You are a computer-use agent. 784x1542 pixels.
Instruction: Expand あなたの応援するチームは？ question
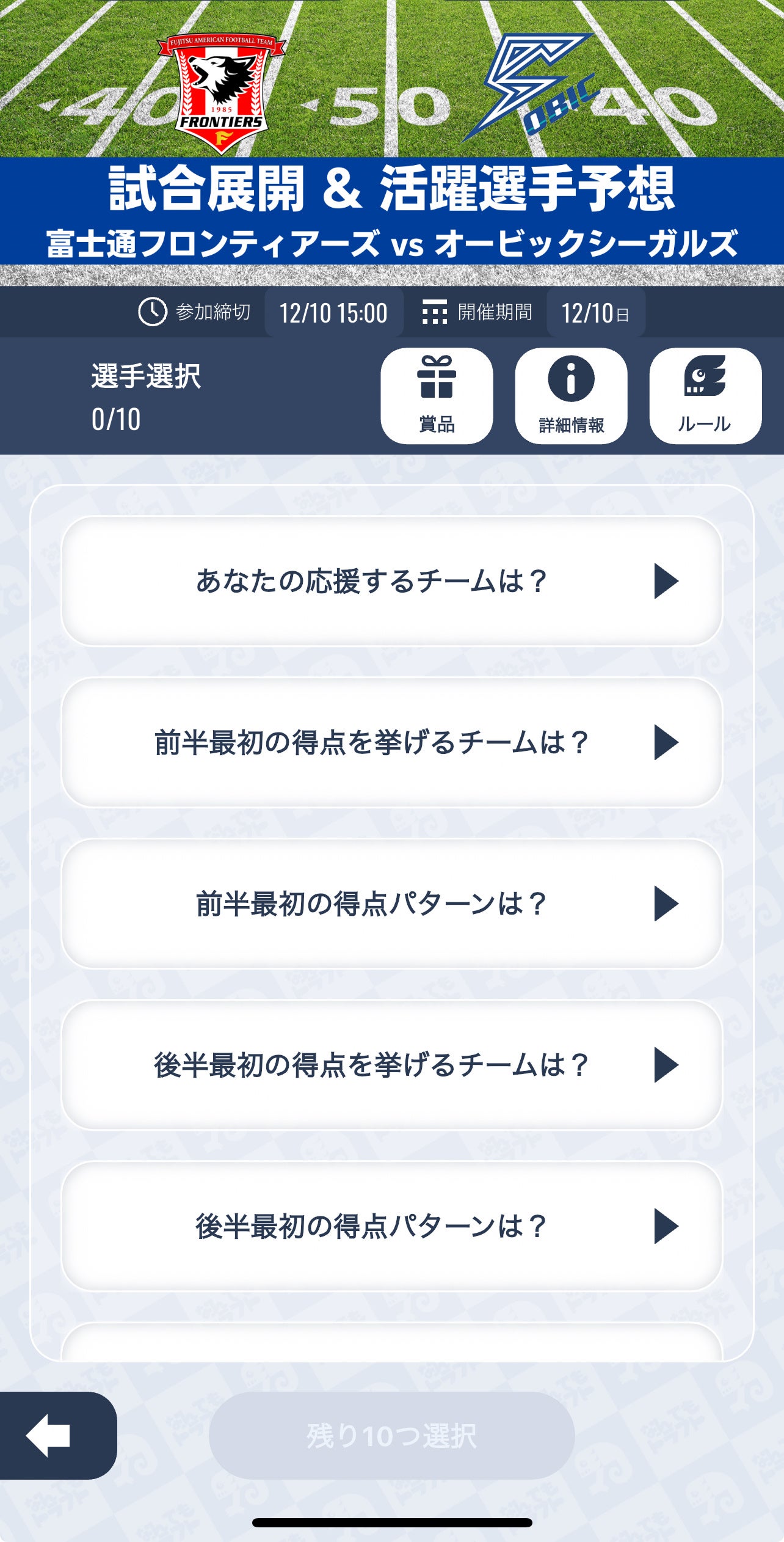(391, 581)
